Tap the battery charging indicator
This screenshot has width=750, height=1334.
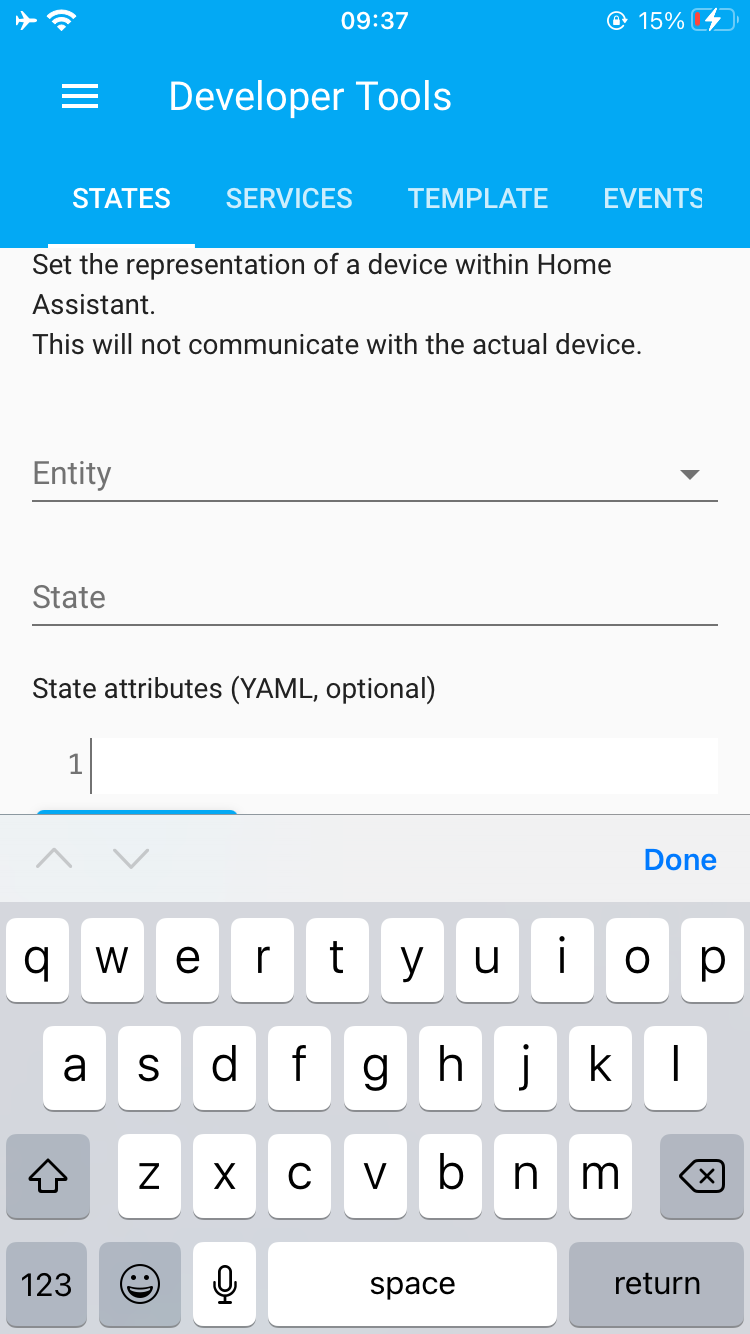point(712,19)
